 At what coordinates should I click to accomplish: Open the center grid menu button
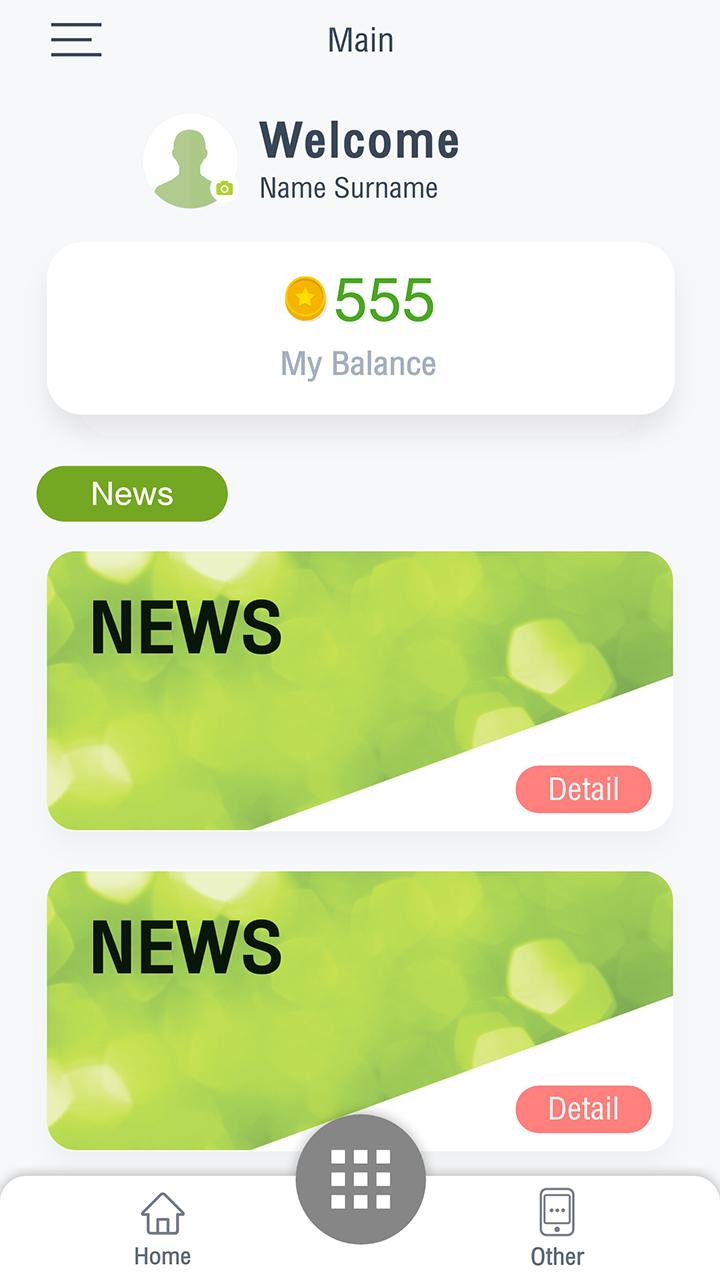(360, 1180)
